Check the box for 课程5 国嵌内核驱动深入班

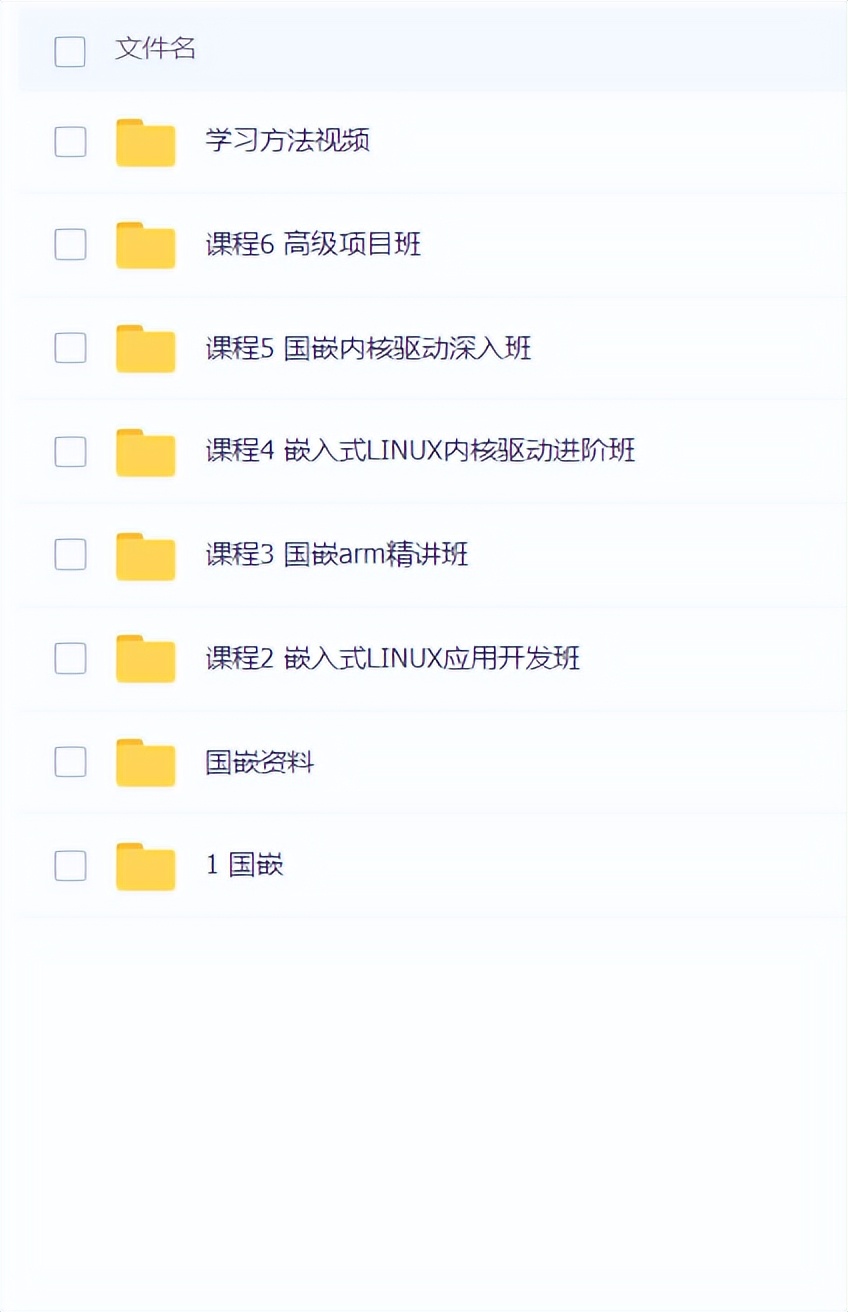pyautogui.click(x=69, y=348)
